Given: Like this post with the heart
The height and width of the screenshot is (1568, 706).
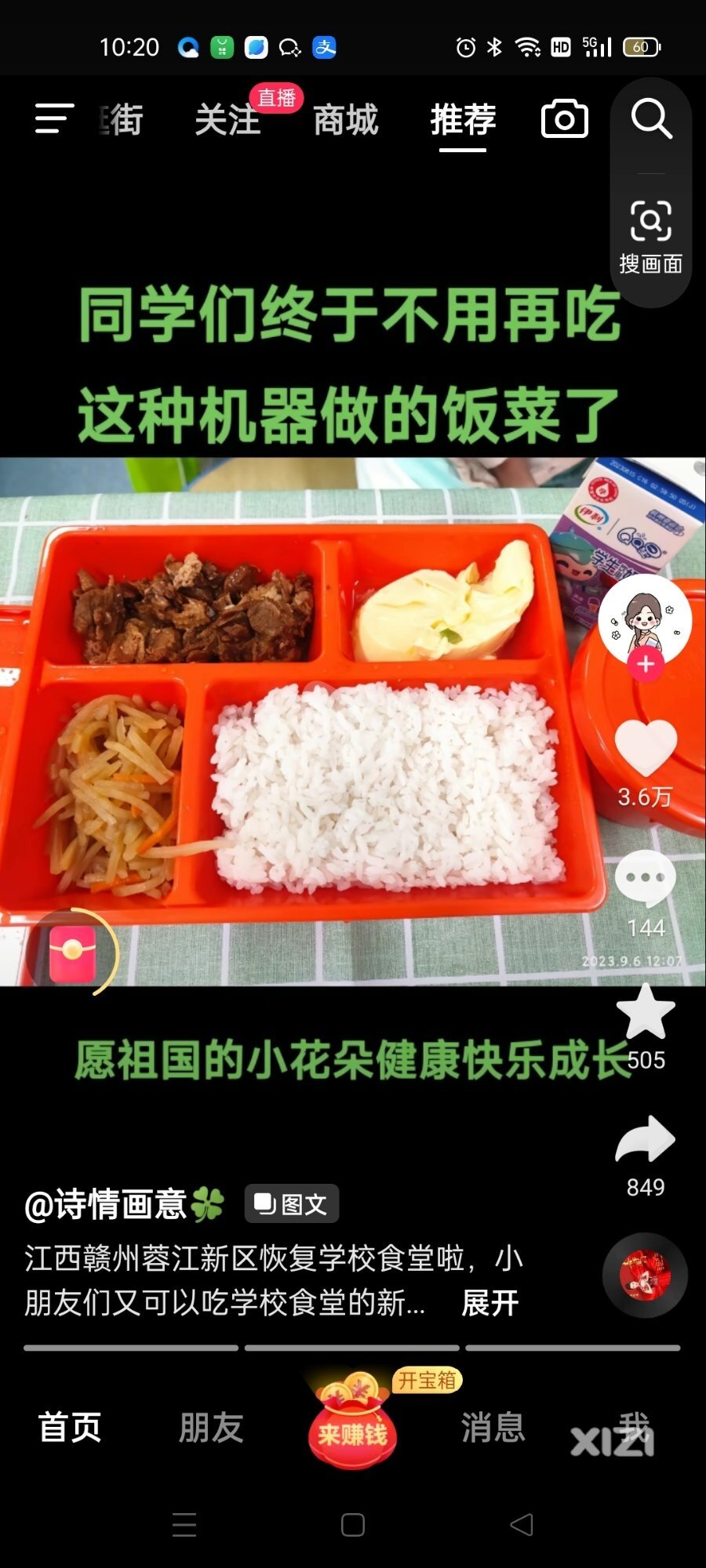Looking at the screenshot, I should (x=646, y=749).
